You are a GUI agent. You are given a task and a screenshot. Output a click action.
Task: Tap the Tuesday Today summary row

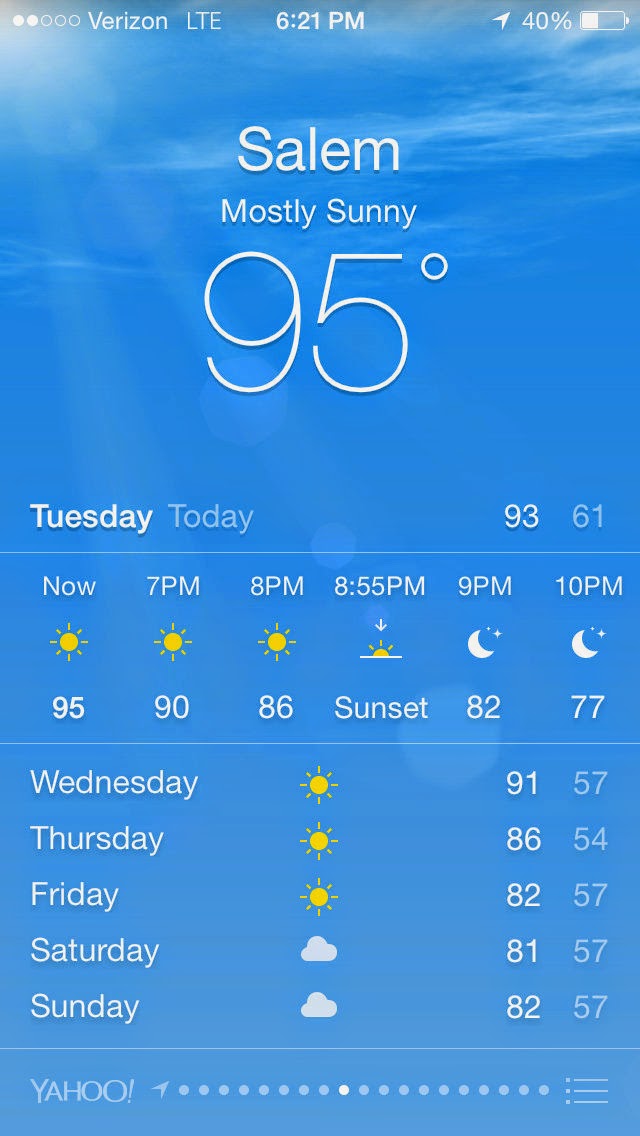point(320,517)
